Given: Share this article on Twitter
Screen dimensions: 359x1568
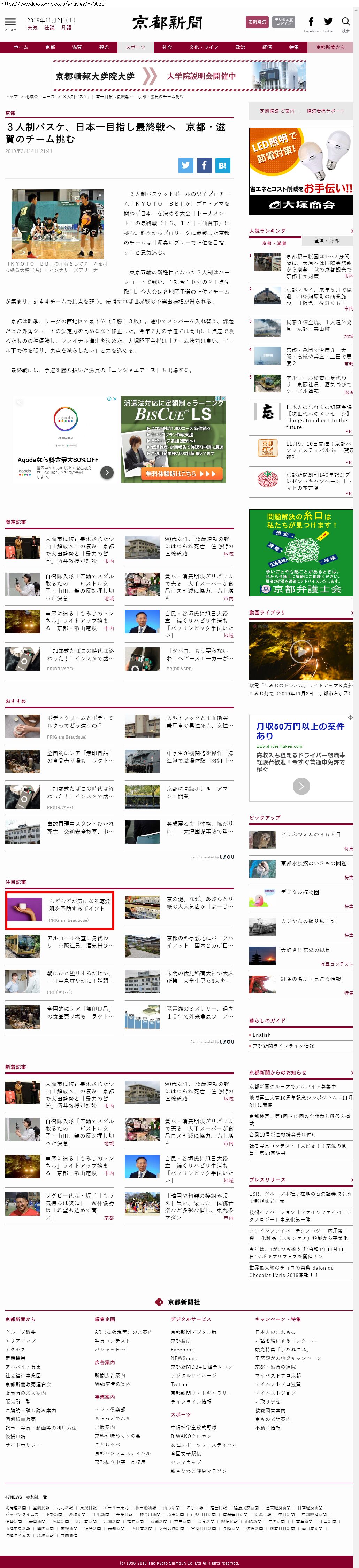Looking at the screenshot, I should click(x=186, y=165).
